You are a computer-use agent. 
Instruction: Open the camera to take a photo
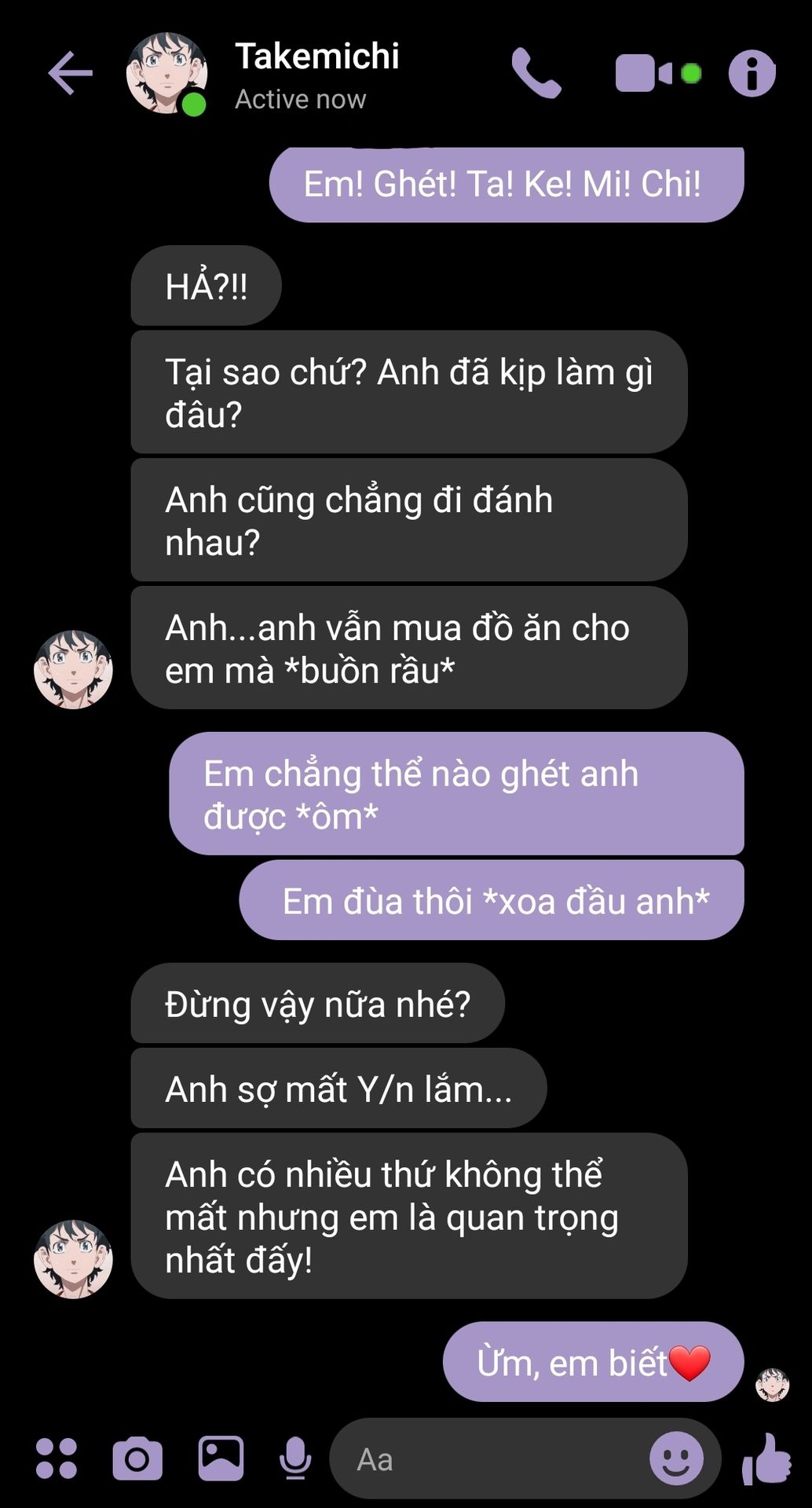[x=137, y=1459]
